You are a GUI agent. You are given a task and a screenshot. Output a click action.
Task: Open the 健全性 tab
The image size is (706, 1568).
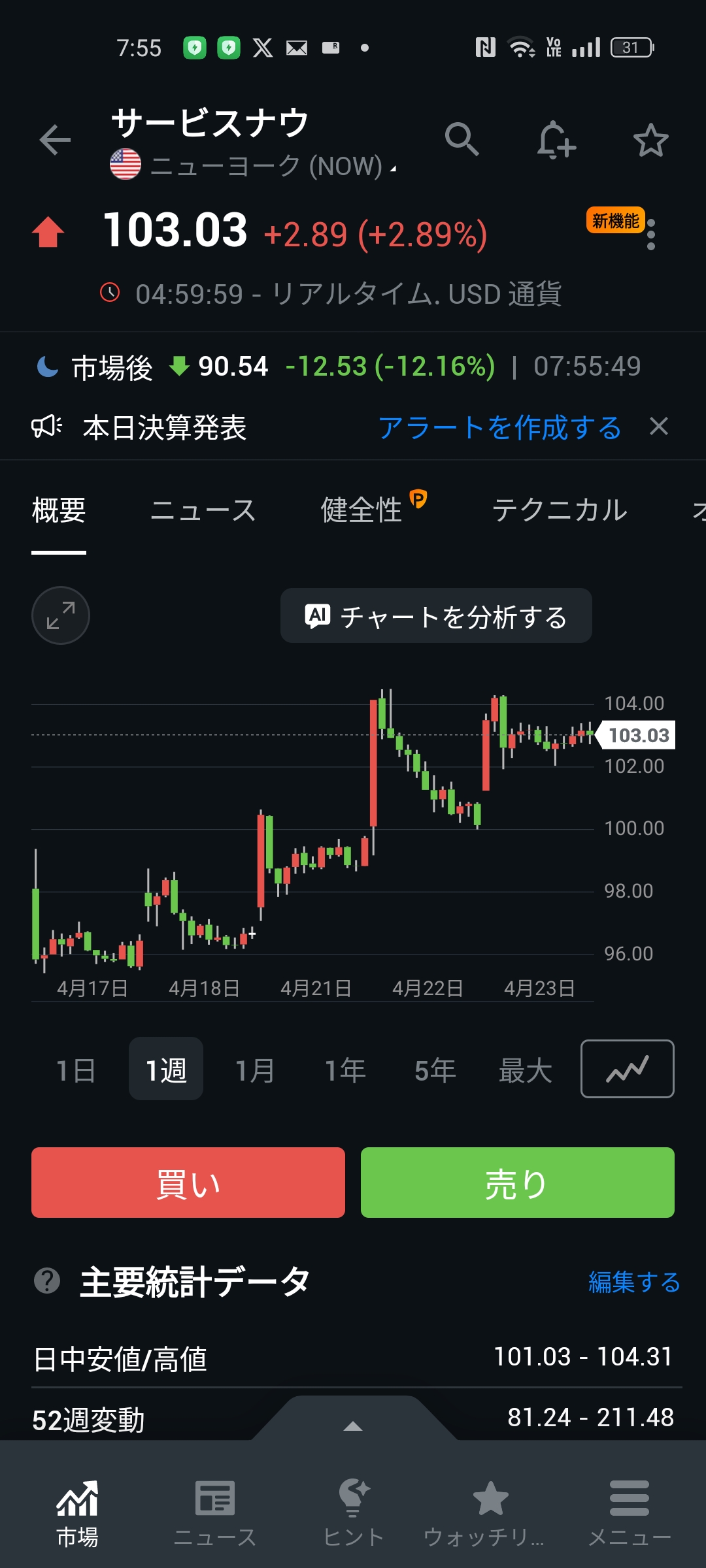click(x=361, y=510)
